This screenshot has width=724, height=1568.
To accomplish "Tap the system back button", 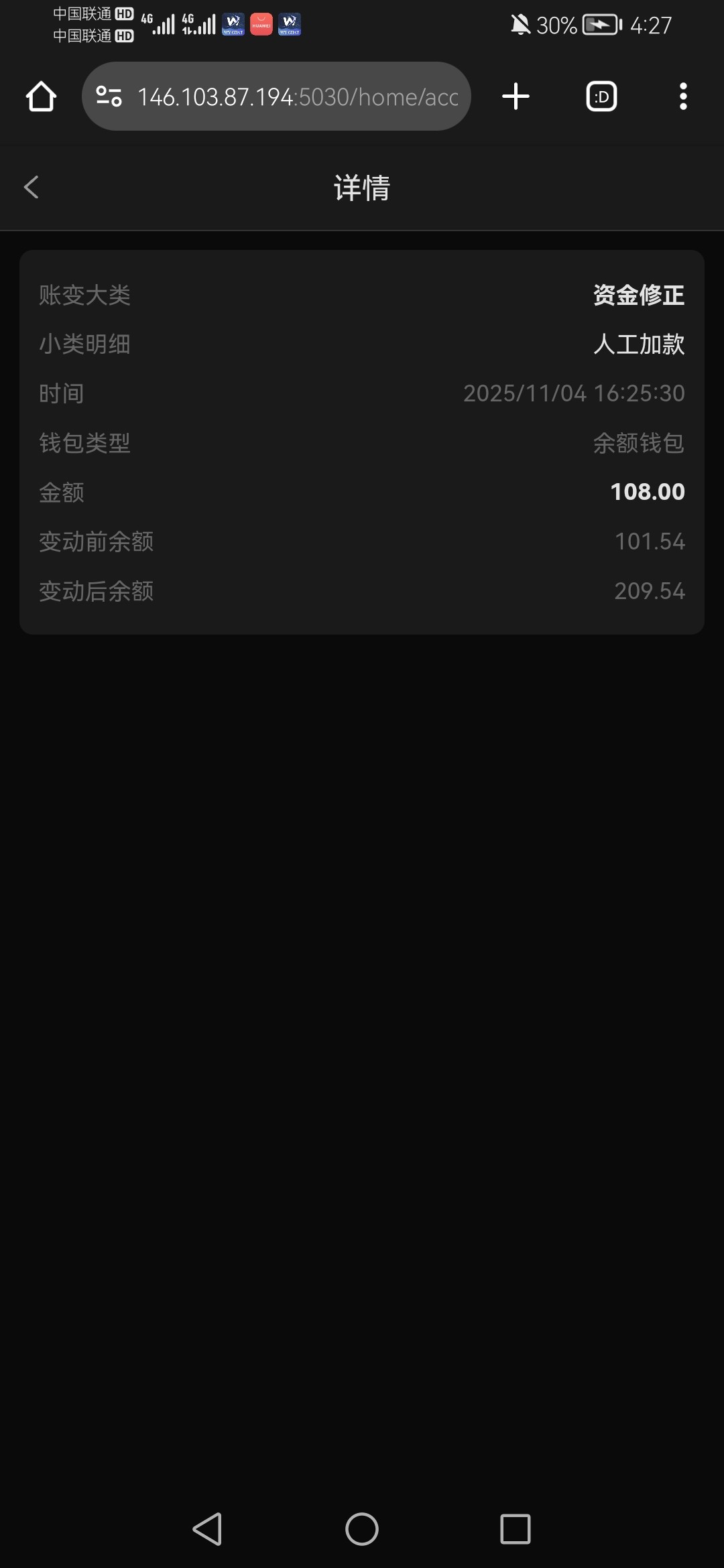I will [x=207, y=1529].
